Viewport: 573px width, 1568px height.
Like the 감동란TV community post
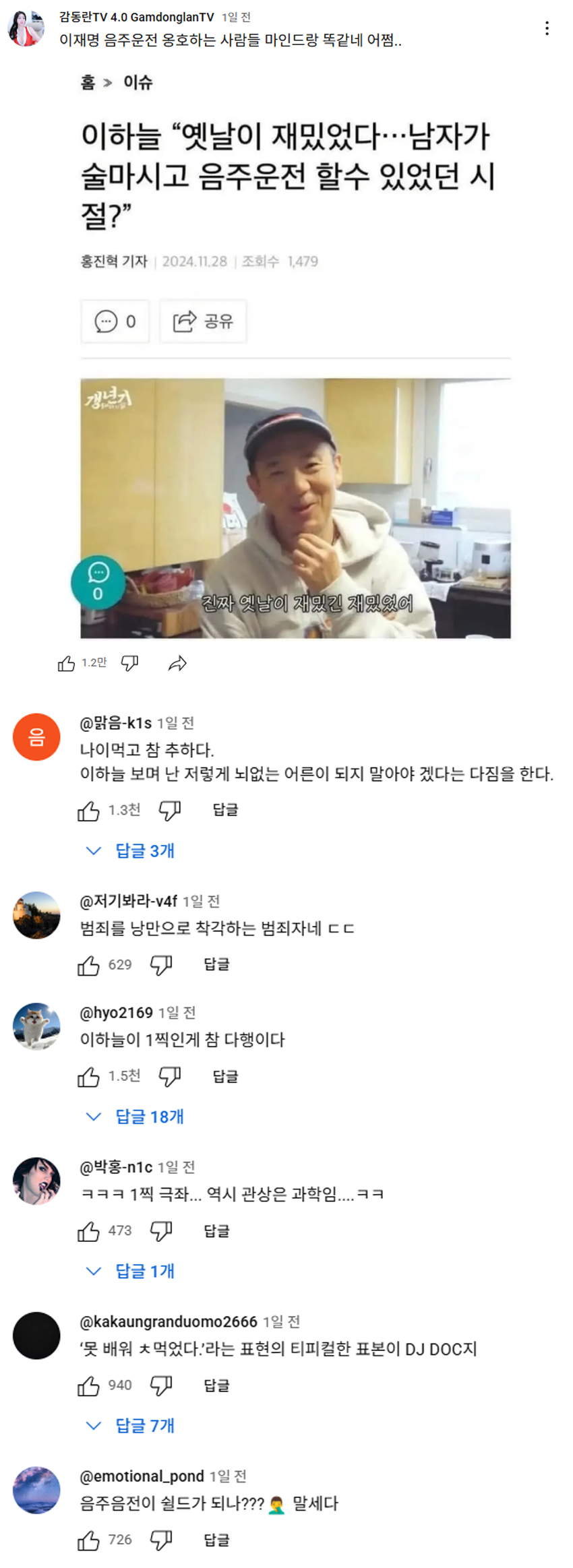coord(66,664)
